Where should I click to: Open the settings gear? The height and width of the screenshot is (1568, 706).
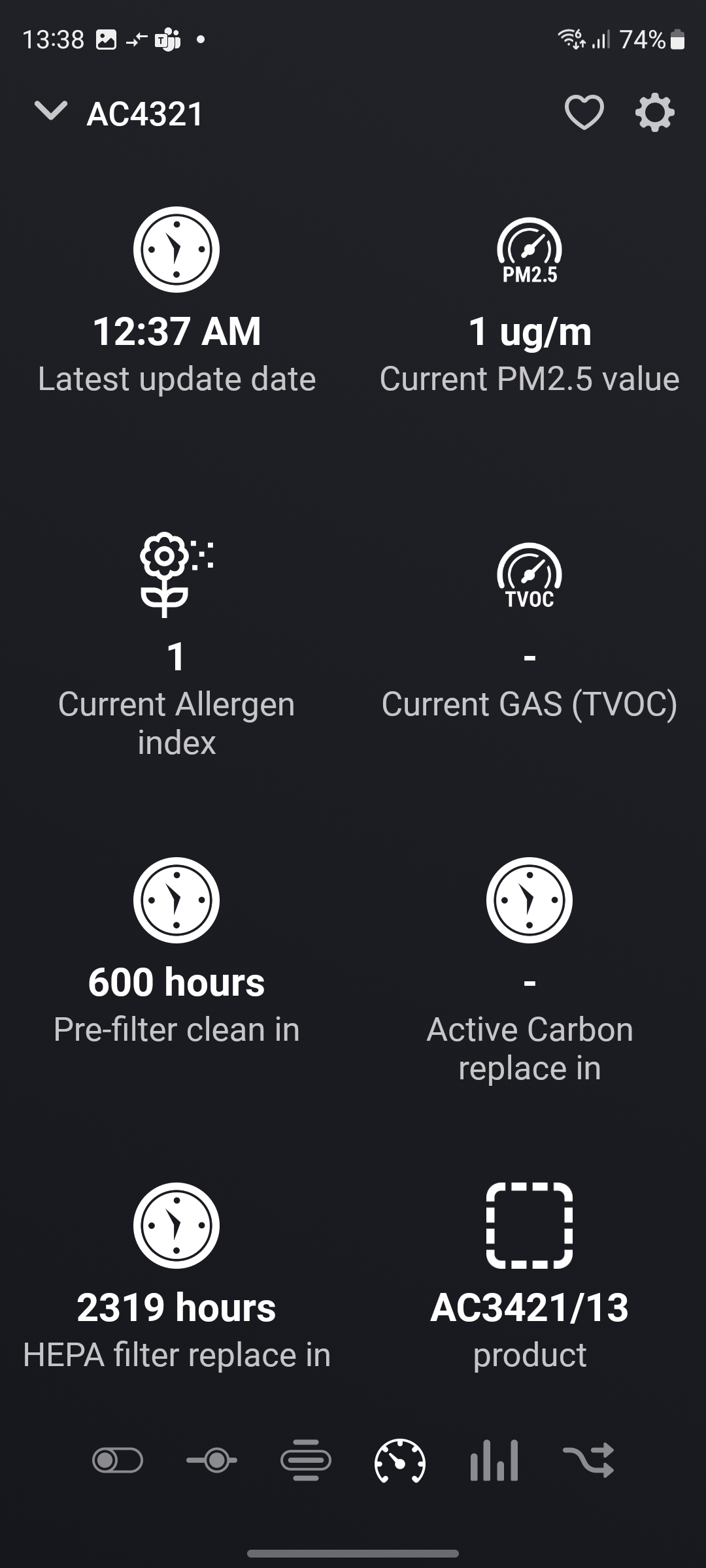[654, 112]
